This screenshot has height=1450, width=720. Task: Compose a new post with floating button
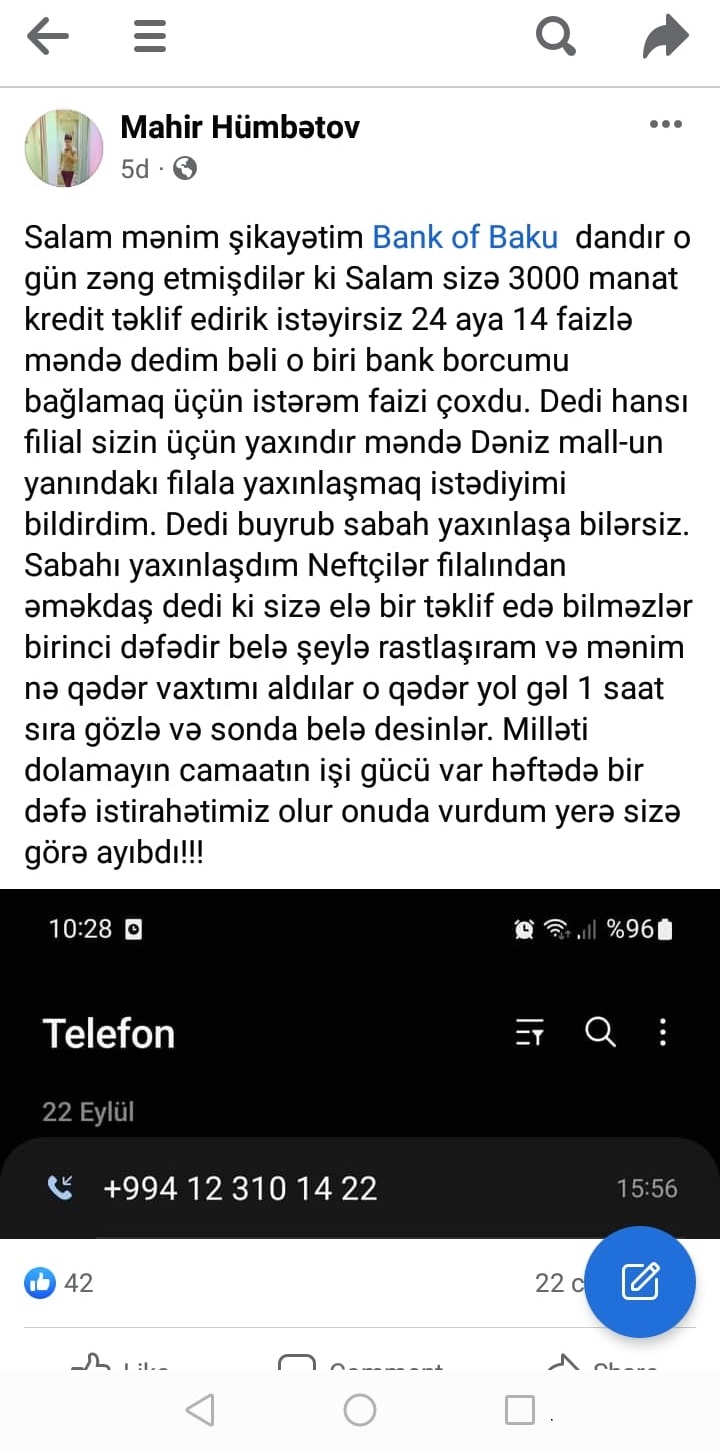point(639,1282)
